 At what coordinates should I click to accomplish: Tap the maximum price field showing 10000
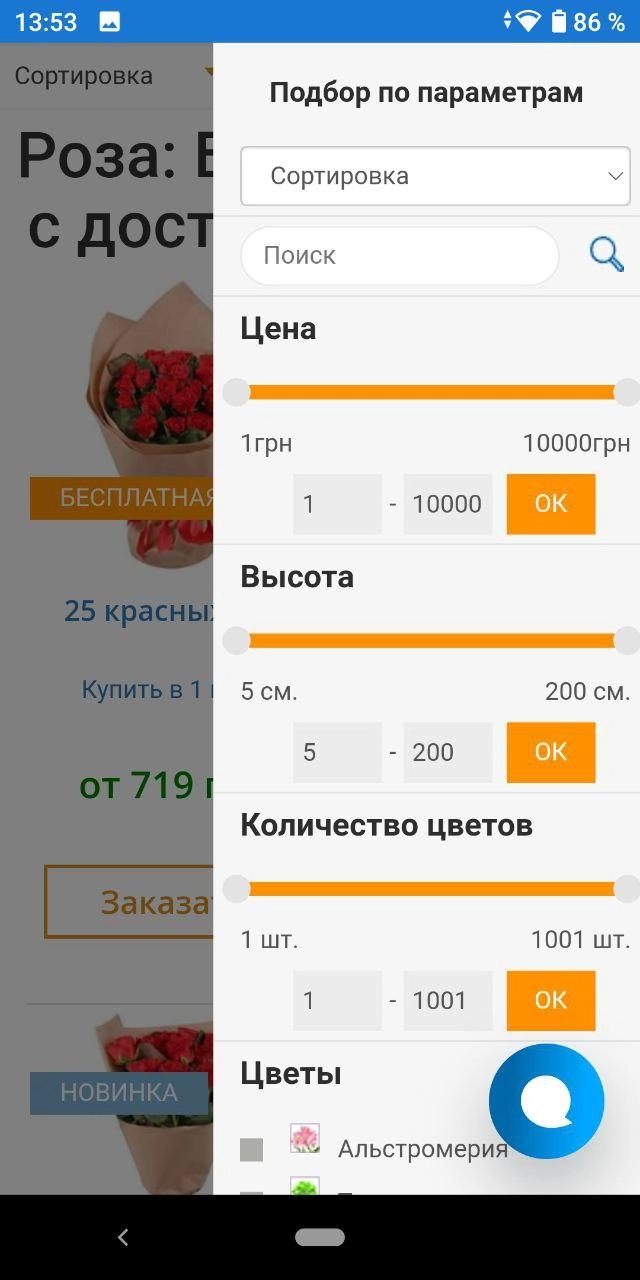pyautogui.click(x=448, y=504)
